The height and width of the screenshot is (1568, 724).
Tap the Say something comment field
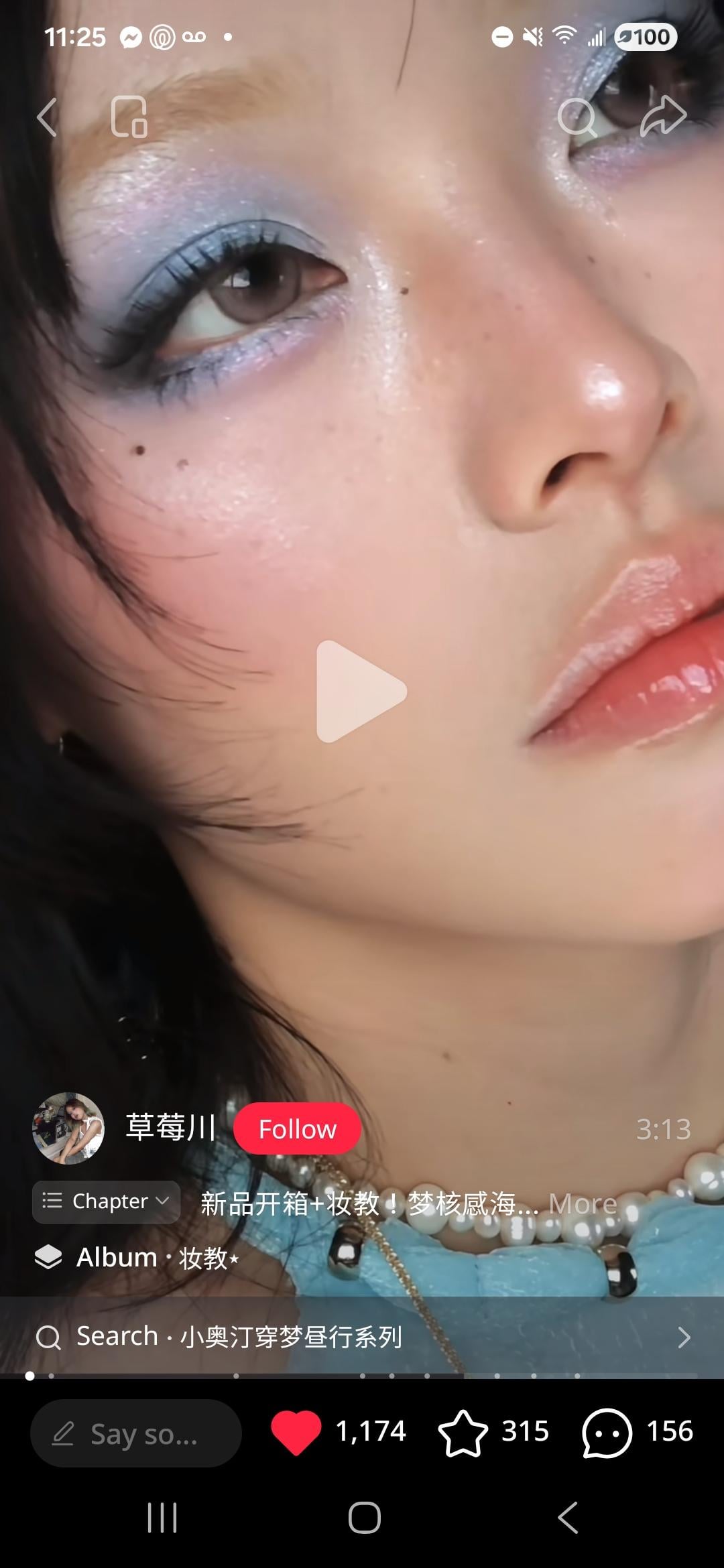click(136, 1433)
